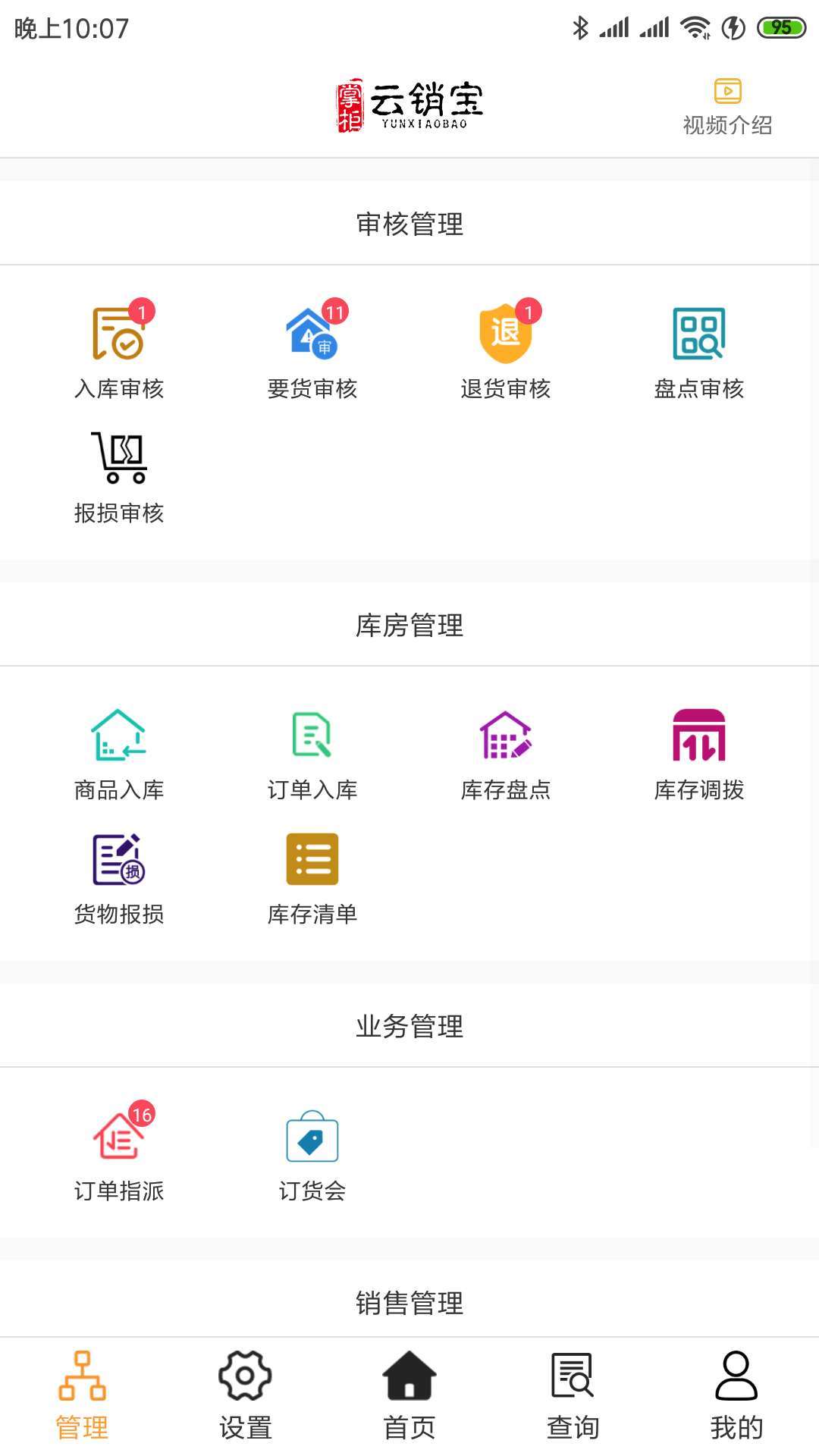Open the 我的 profile tab
The width and height of the screenshot is (819, 1456).
tap(736, 1395)
